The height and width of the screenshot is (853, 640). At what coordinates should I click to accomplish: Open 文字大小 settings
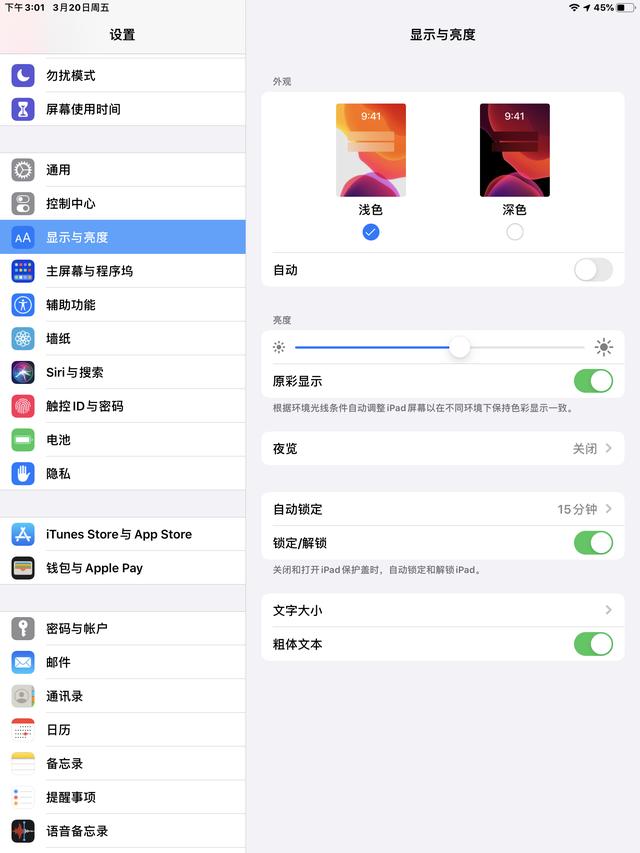click(x=442, y=610)
